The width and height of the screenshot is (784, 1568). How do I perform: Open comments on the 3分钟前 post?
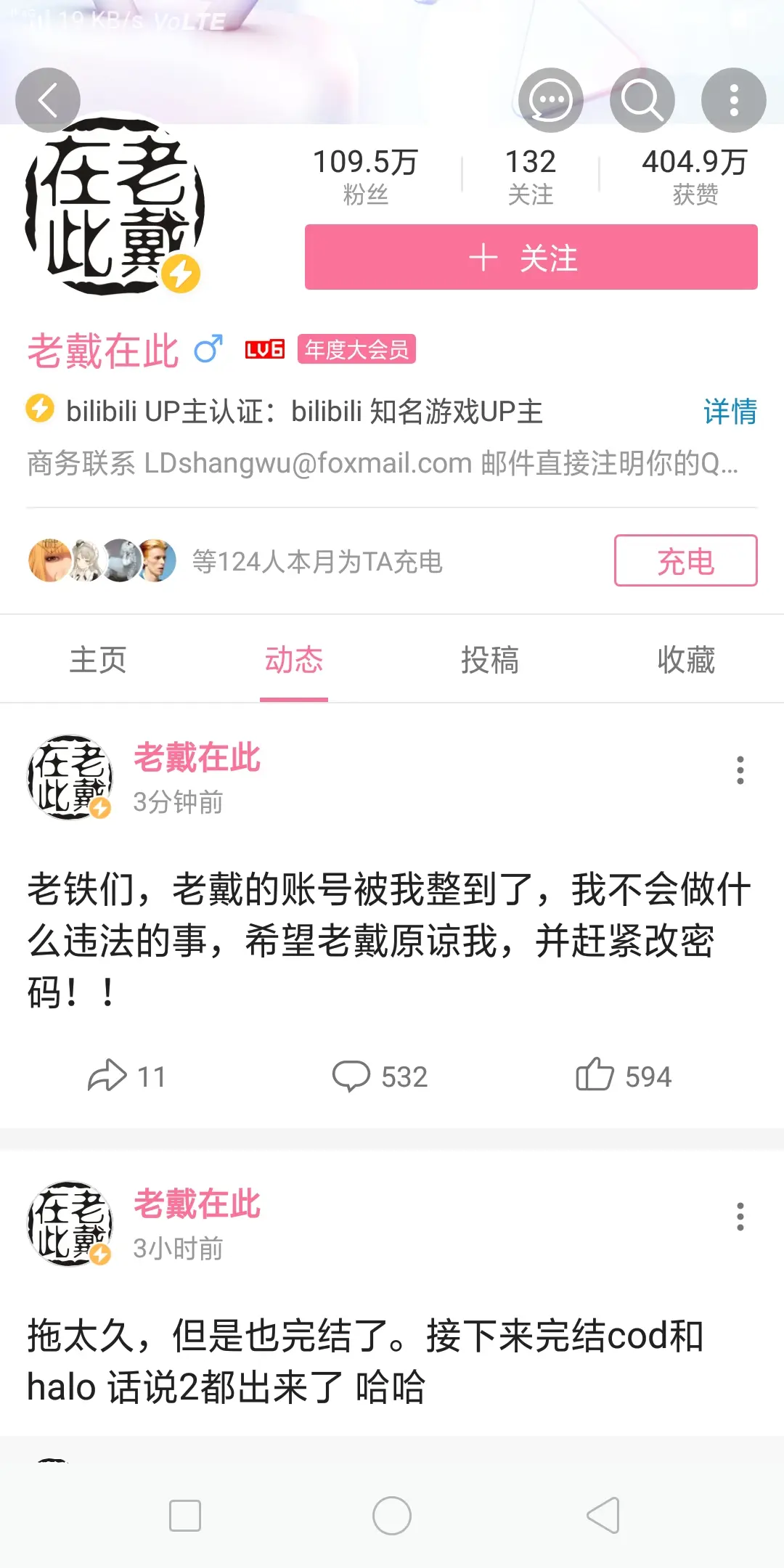(x=379, y=1076)
